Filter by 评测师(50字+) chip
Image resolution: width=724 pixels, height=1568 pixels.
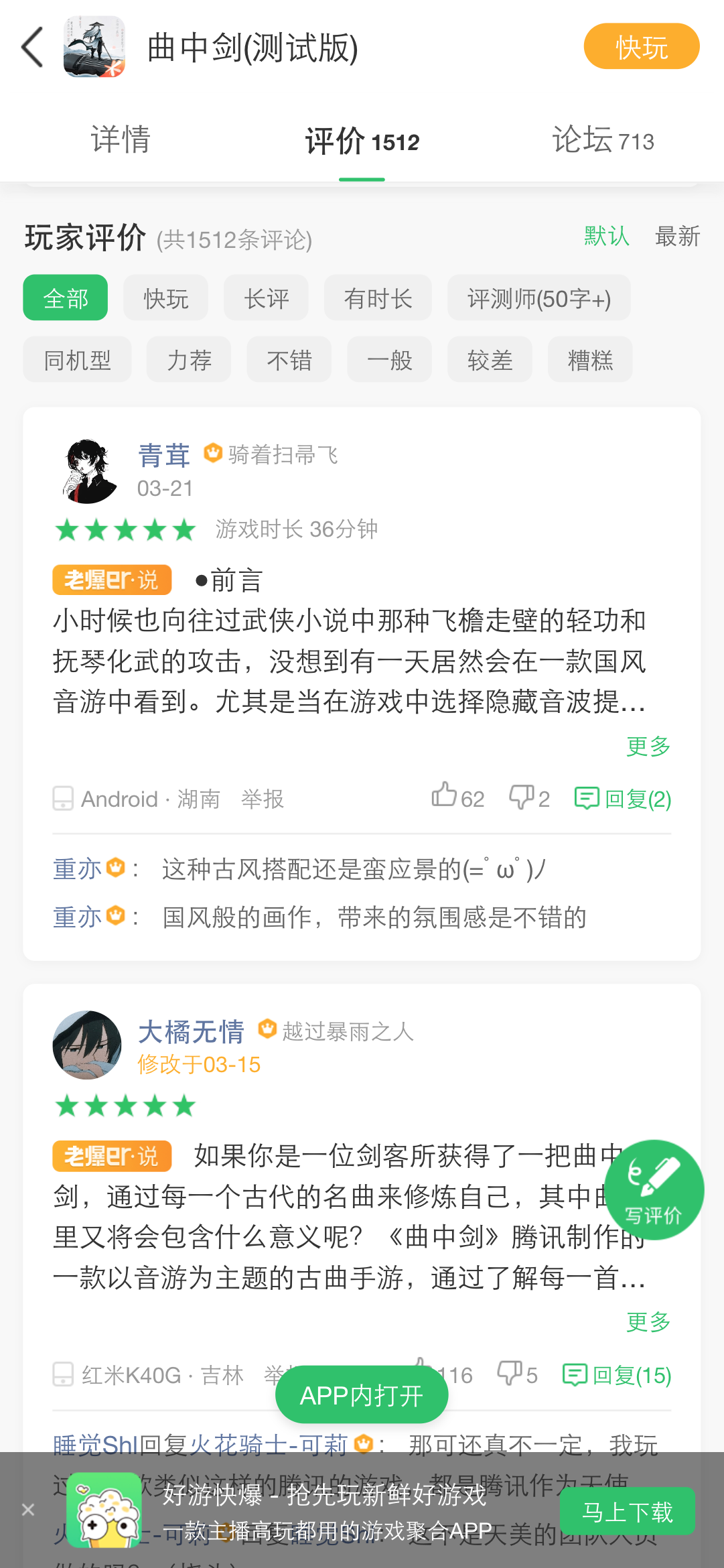538,298
